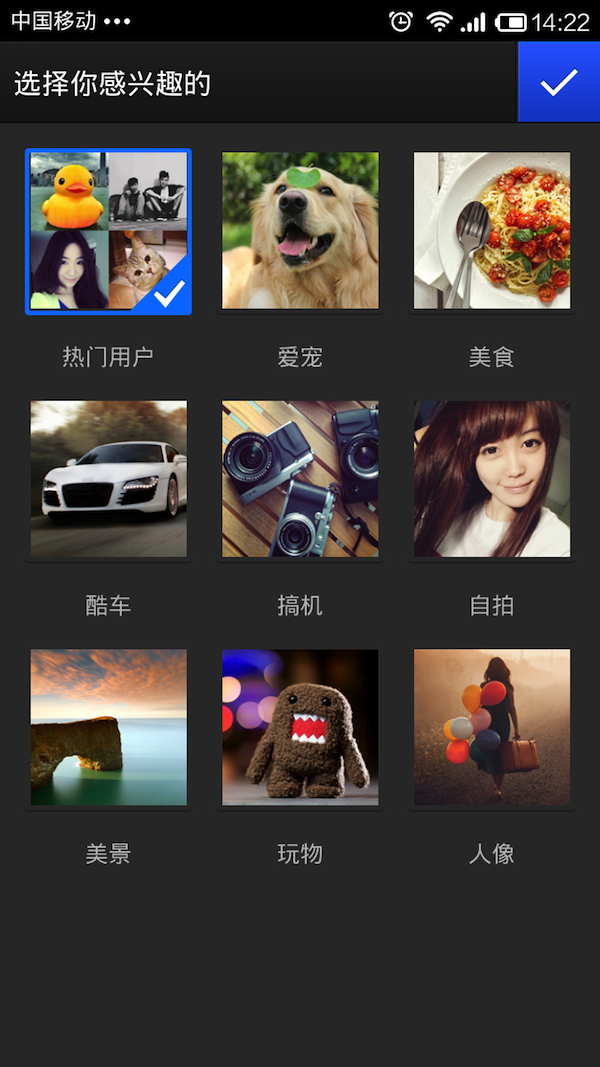Pick the 玩物 toys category

click(x=300, y=727)
